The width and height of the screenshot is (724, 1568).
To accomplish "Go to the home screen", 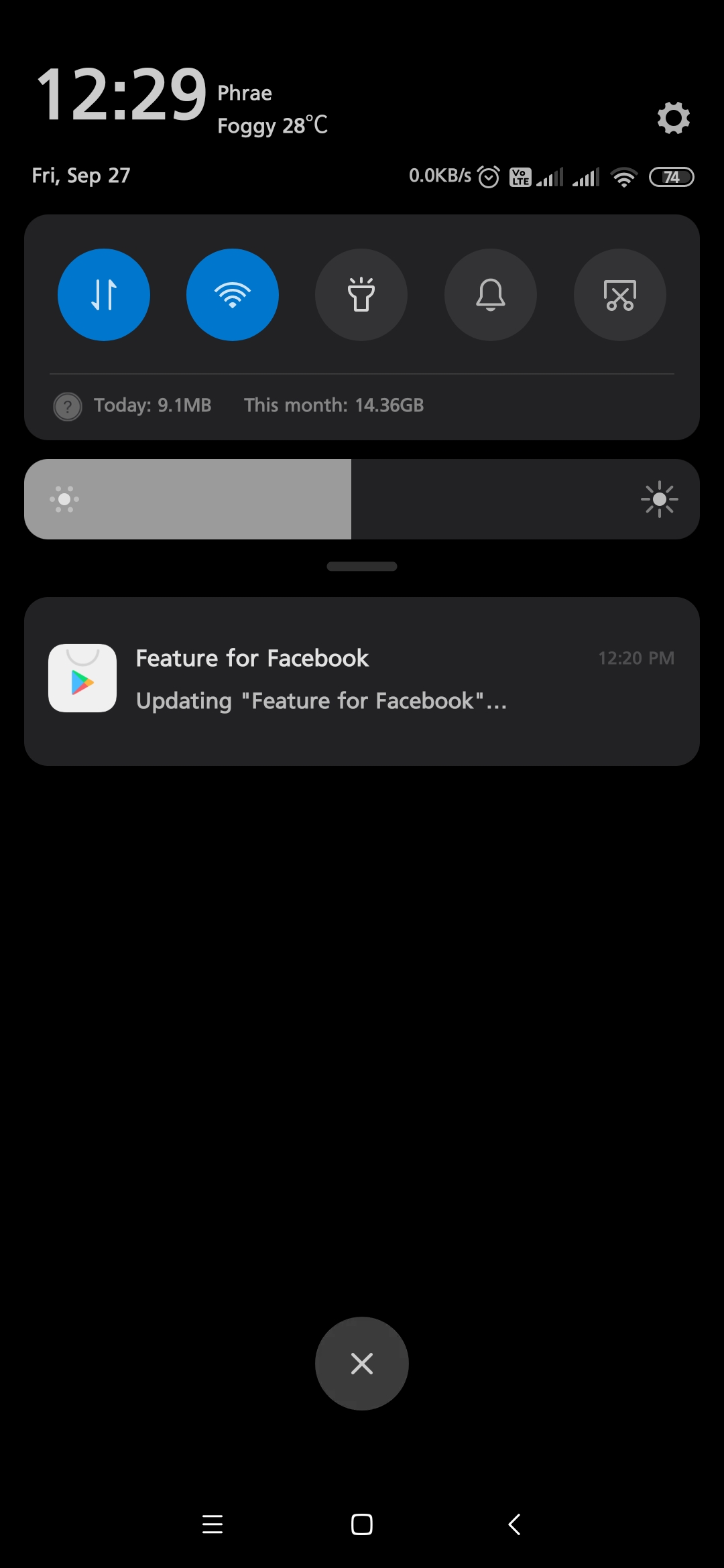I will click(362, 1524).
